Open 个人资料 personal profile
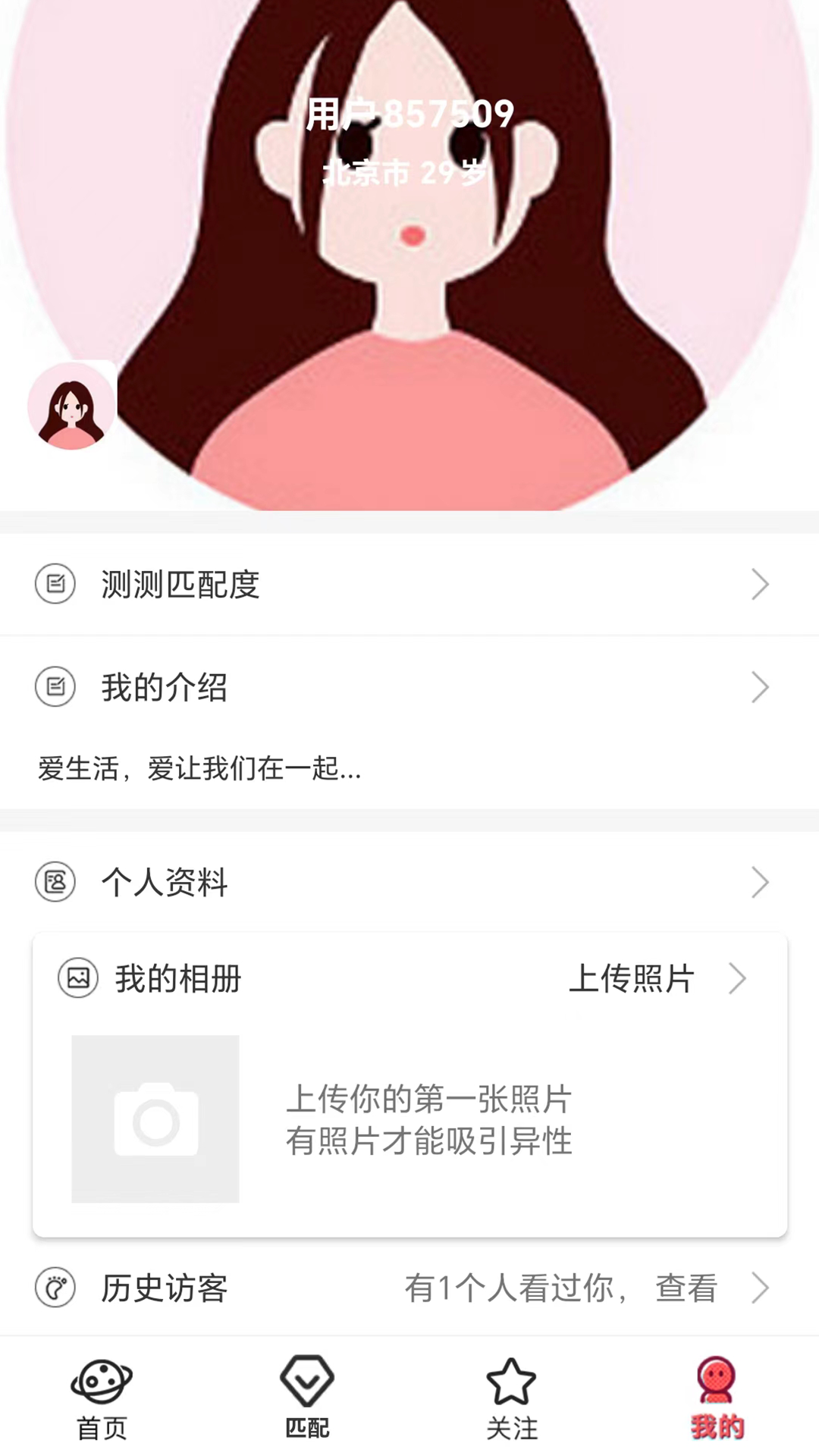 (x=409, y=882)
